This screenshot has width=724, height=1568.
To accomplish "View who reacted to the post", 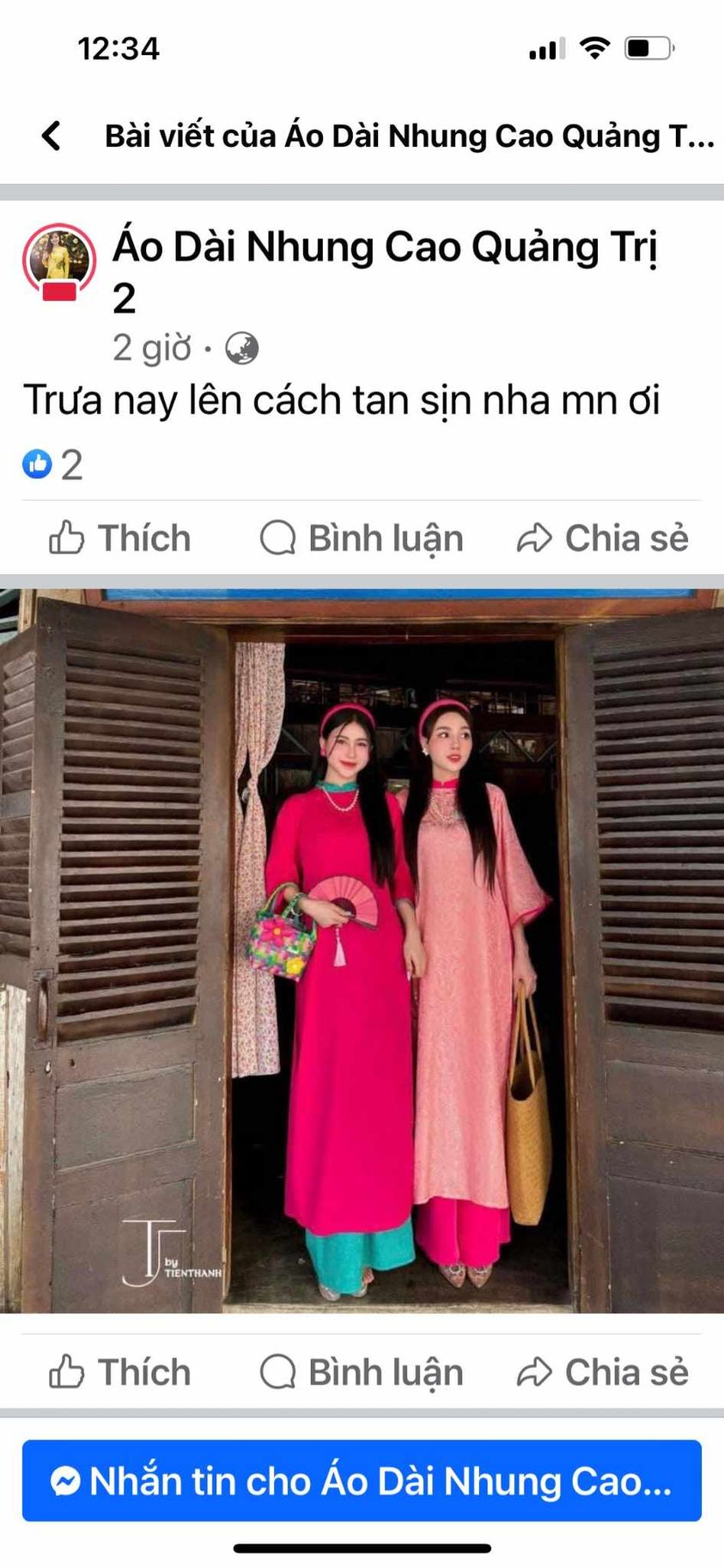I will tap(52, 465).
